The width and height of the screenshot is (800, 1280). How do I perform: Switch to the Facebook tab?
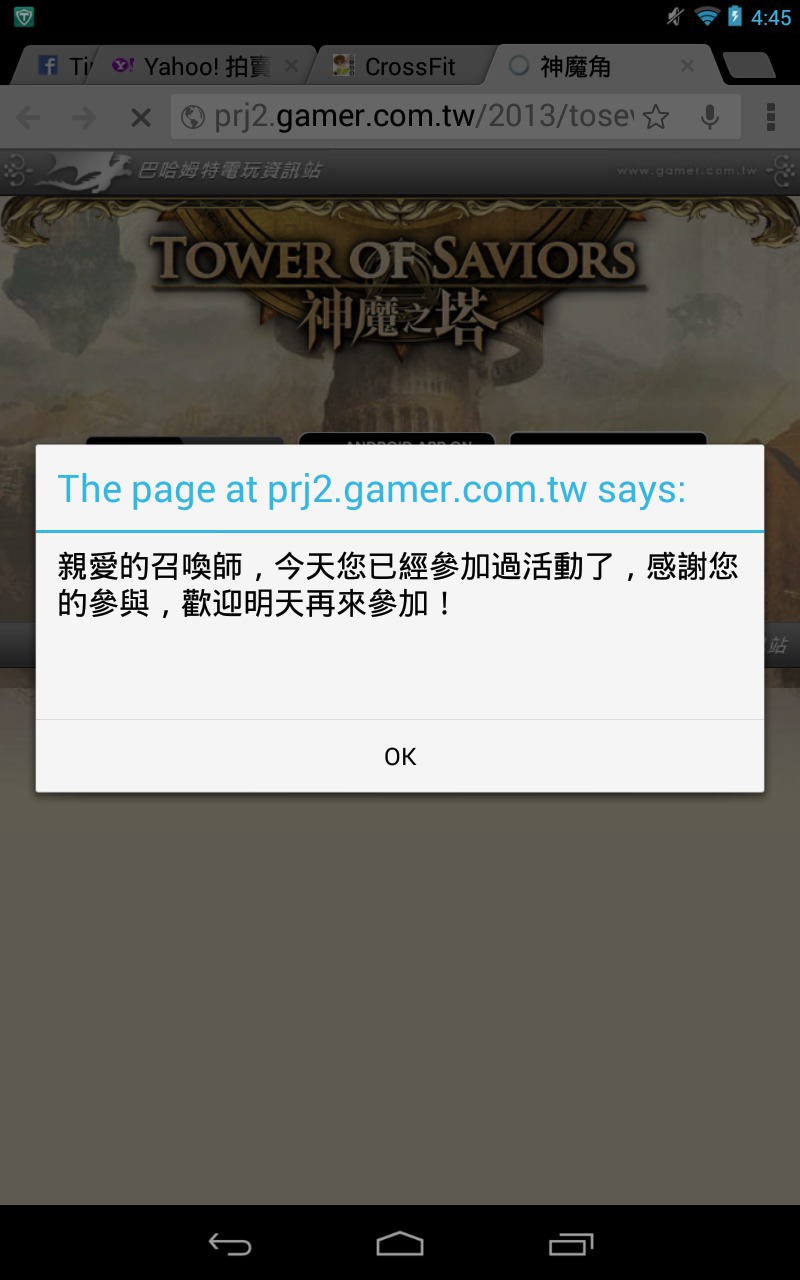pos(60,66)
